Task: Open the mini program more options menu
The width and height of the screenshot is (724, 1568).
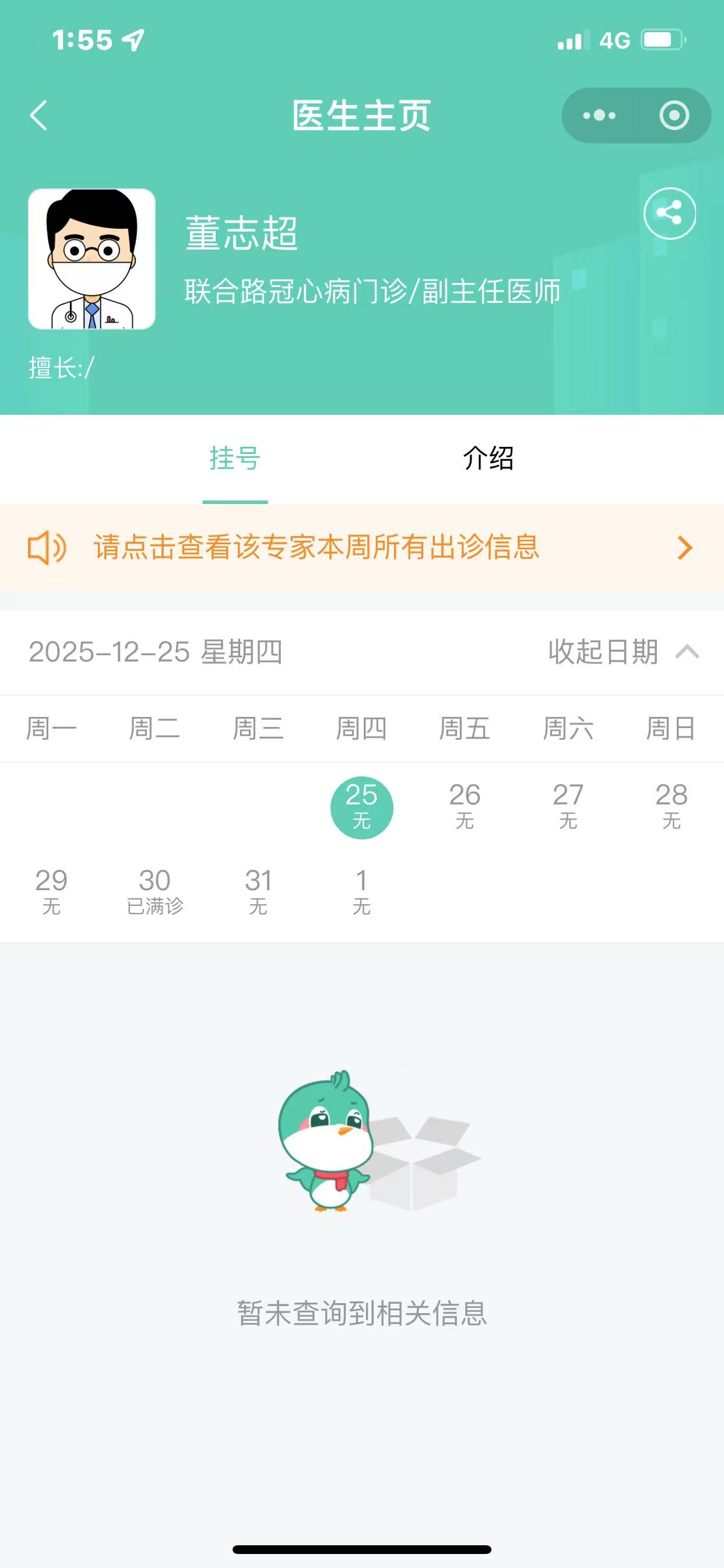Action: point(599,116)
